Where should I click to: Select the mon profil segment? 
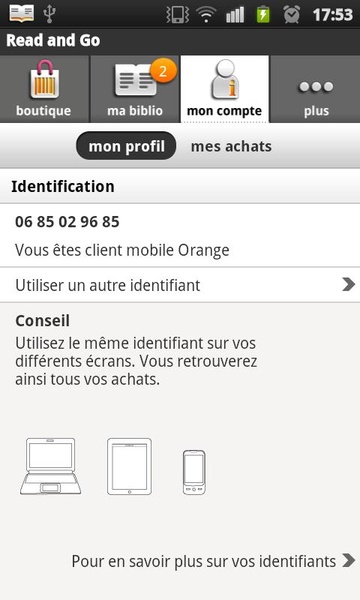[126, 146]
